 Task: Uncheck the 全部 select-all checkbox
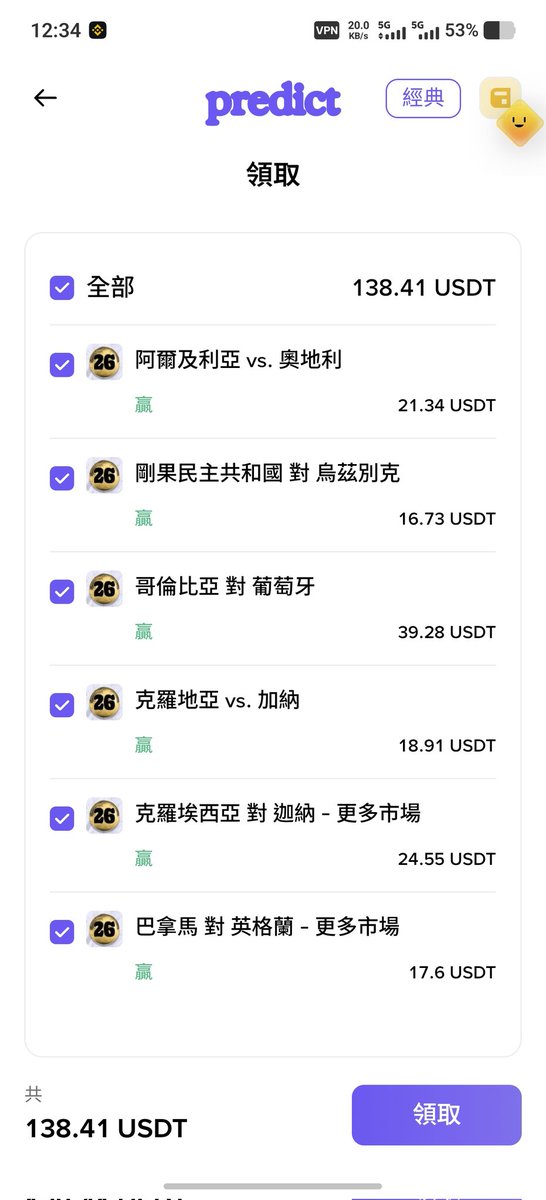tap(62, 288)
